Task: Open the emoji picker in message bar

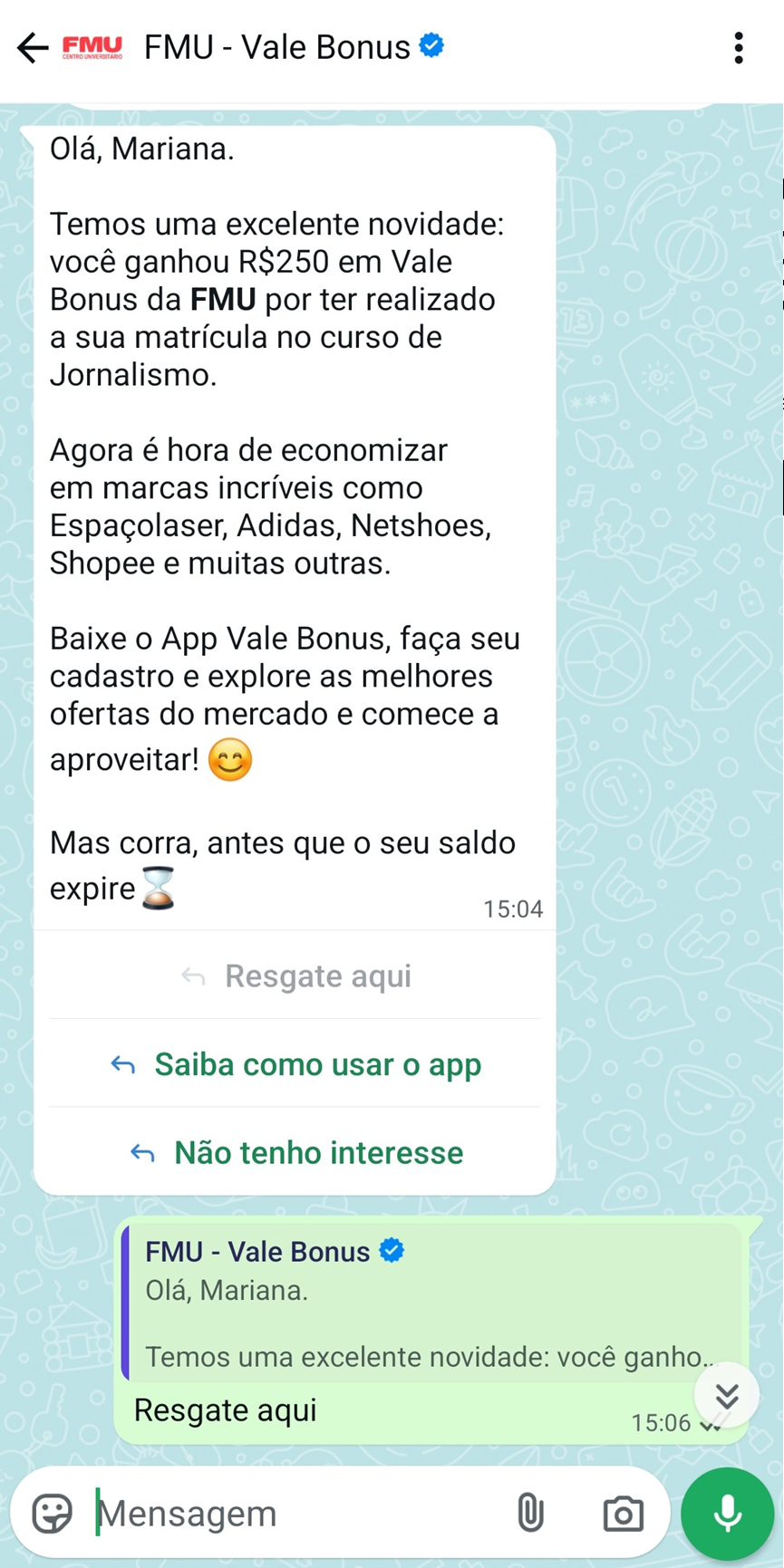Action: coord(52,1513)
